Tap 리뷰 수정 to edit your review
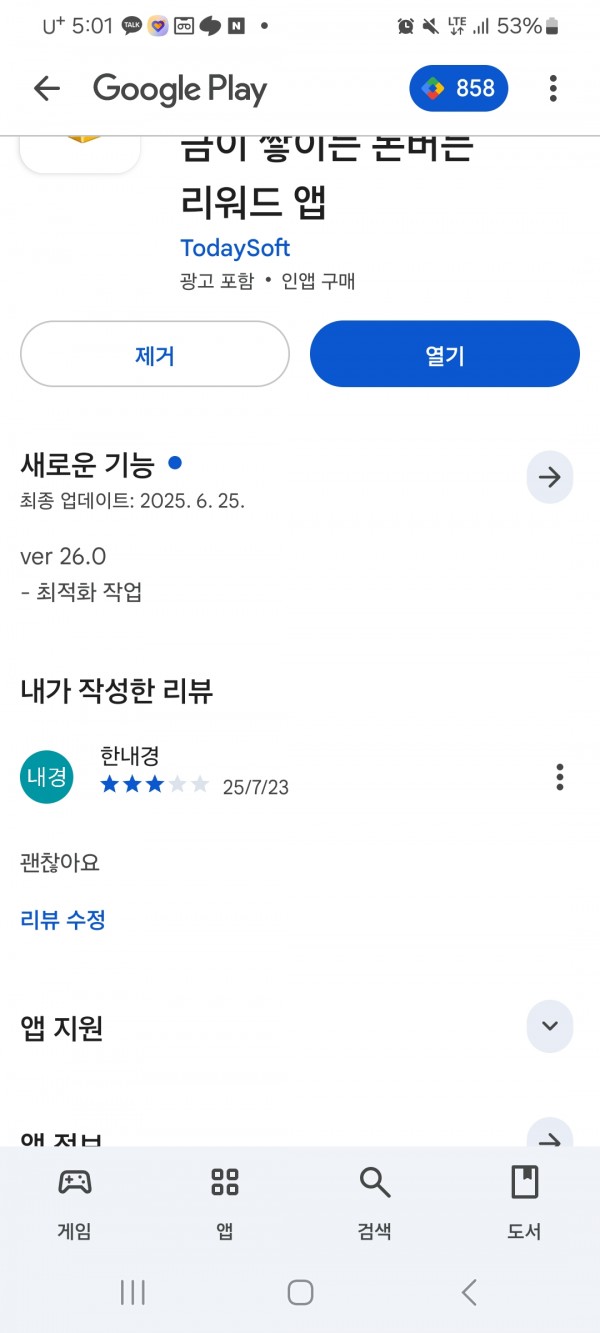Viewport: 600px width, 1333px height. (x=63, y=919)
